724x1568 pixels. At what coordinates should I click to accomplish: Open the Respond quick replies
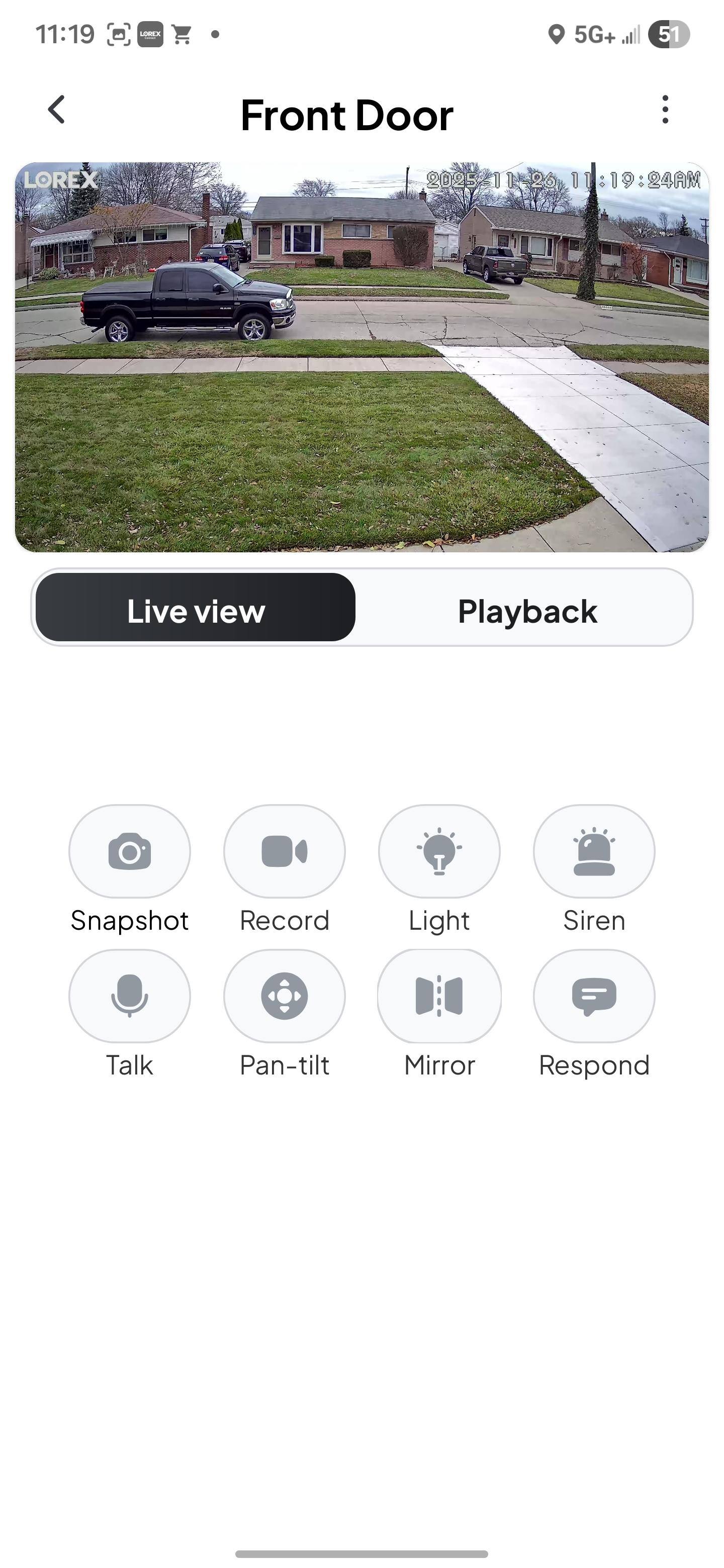(x=594, y=996)
